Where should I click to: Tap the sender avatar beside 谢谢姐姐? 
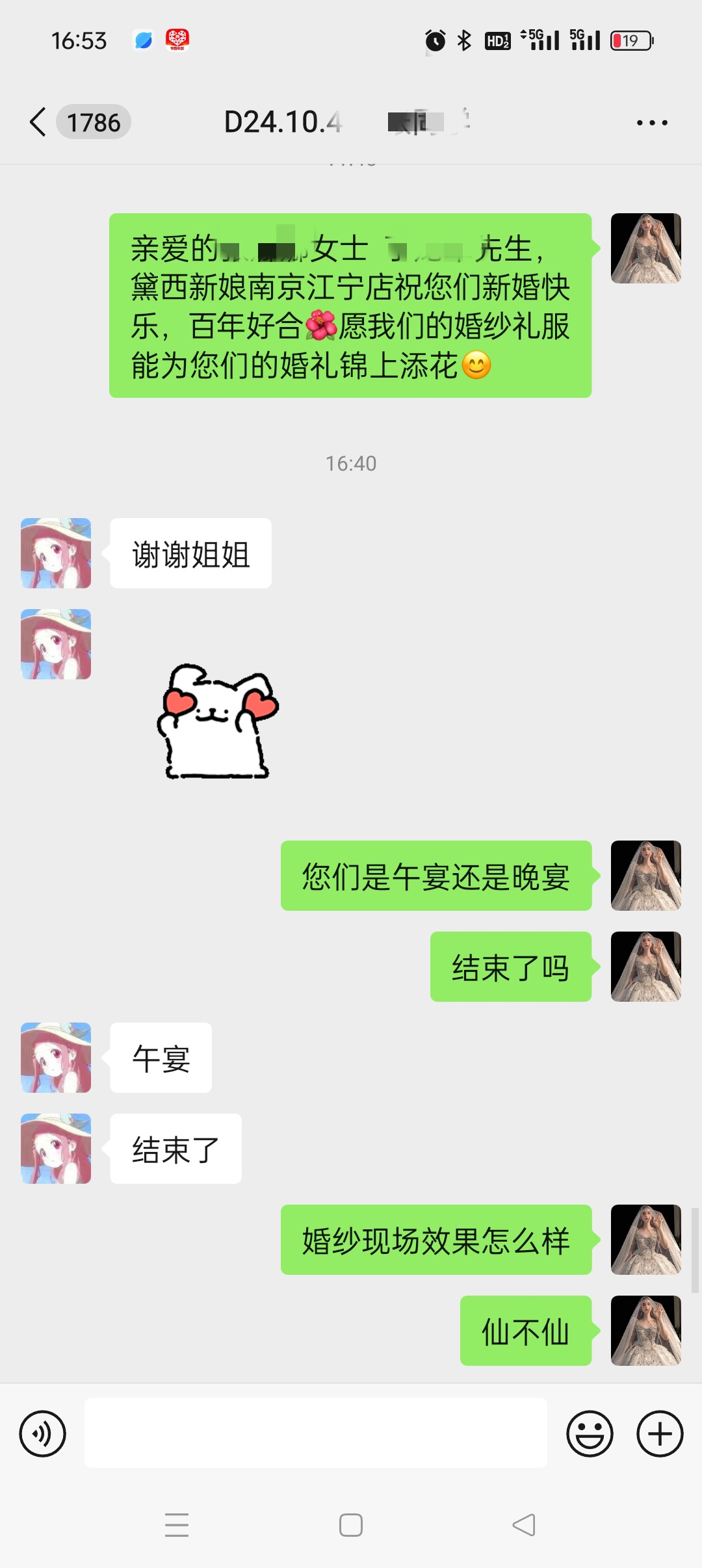(x=56, y=553)
